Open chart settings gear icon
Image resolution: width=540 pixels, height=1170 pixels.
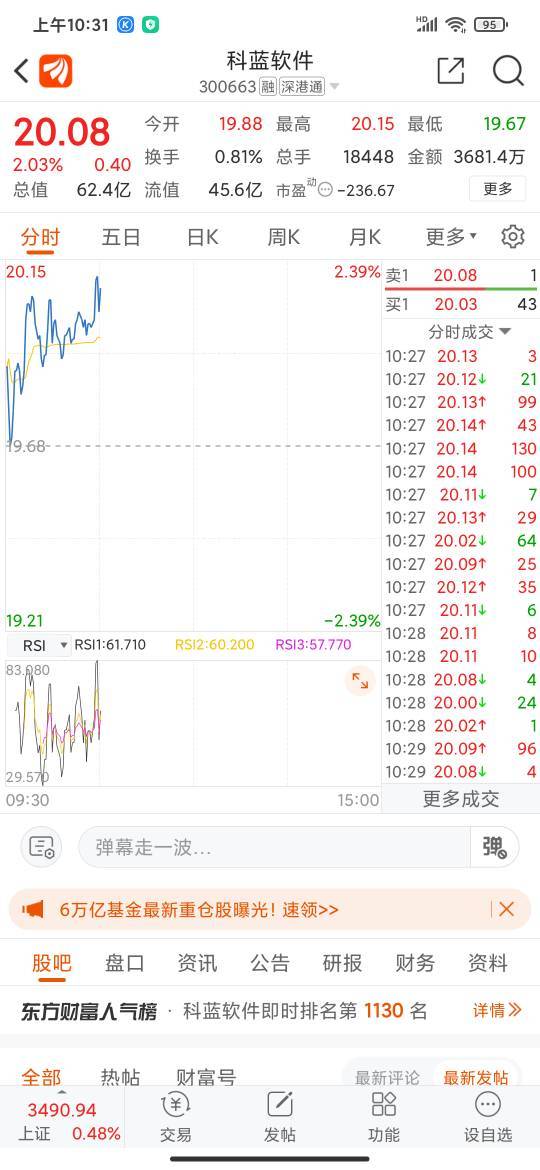[512, 237]
